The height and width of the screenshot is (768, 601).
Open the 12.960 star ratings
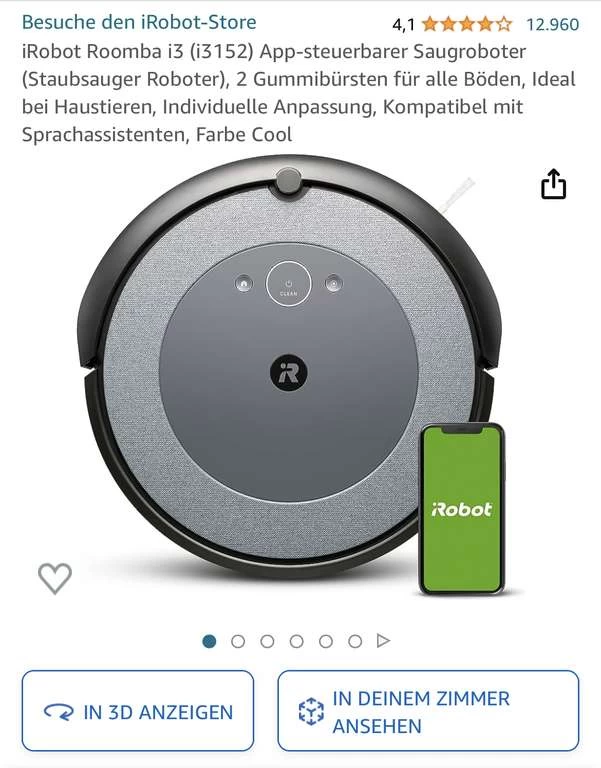coord(552,24)
